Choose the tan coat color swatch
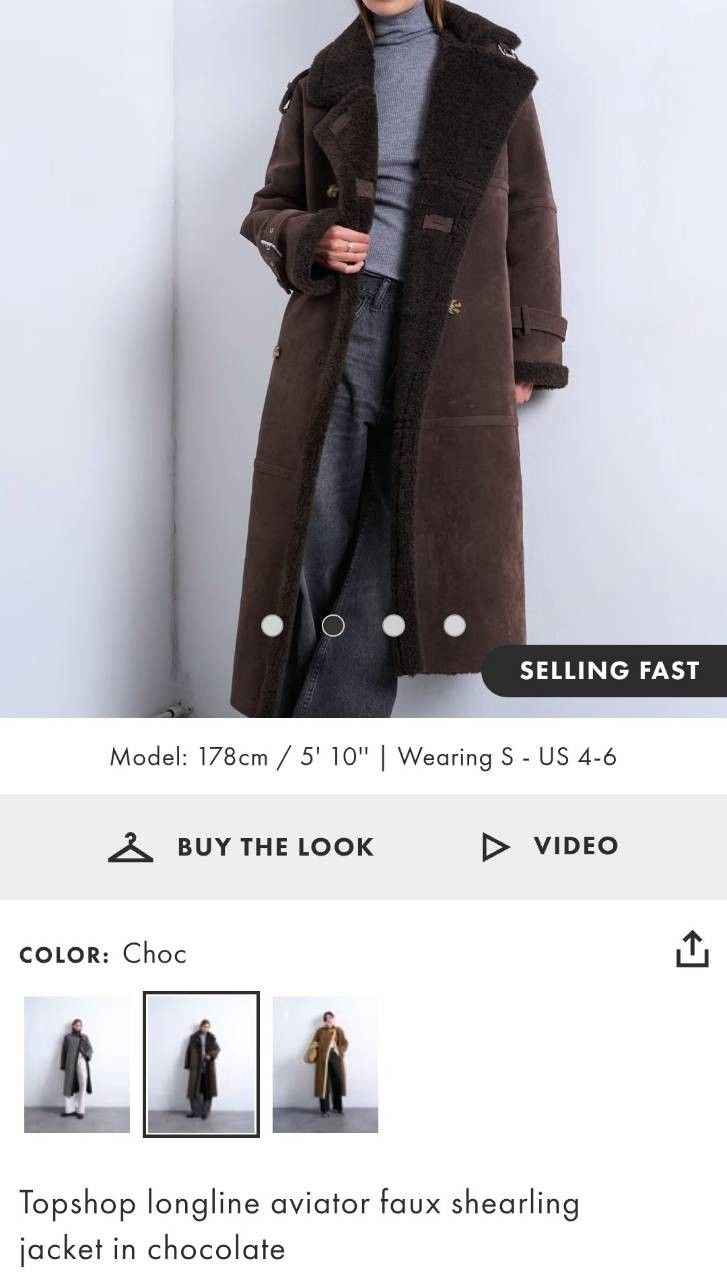 [325, 1064]
